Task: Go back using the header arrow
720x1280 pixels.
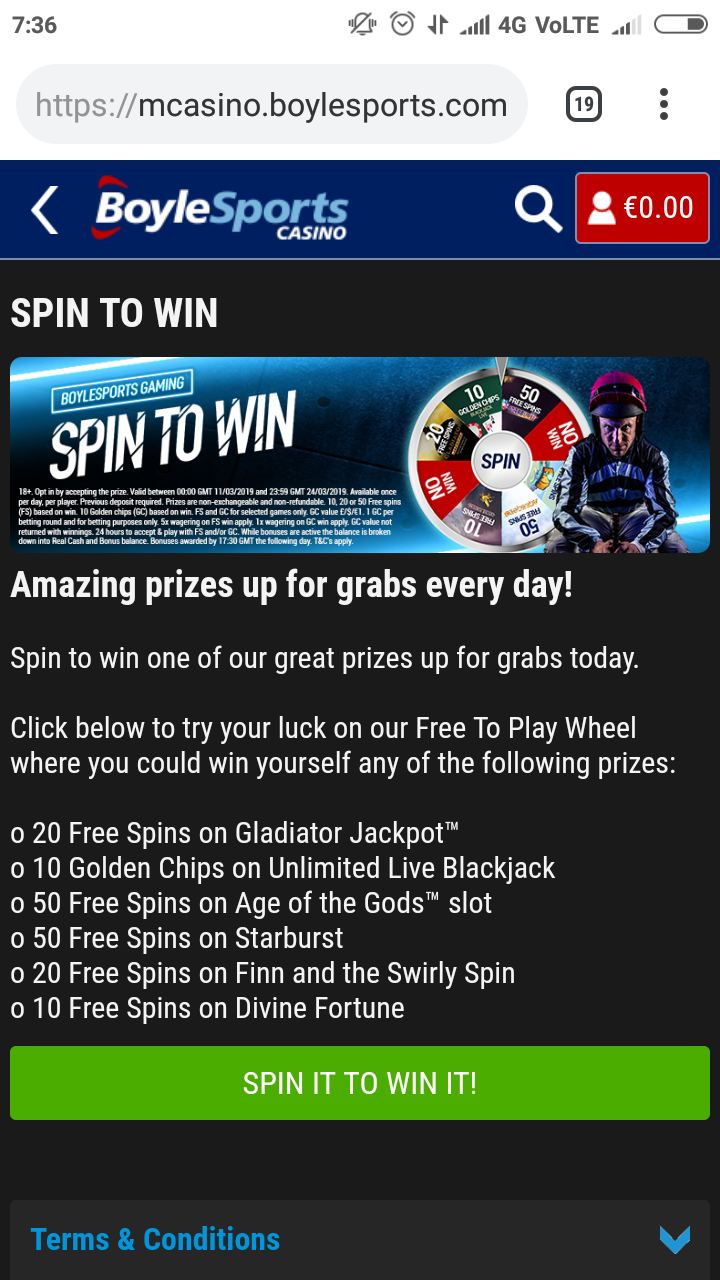Action: coord(45,209)
